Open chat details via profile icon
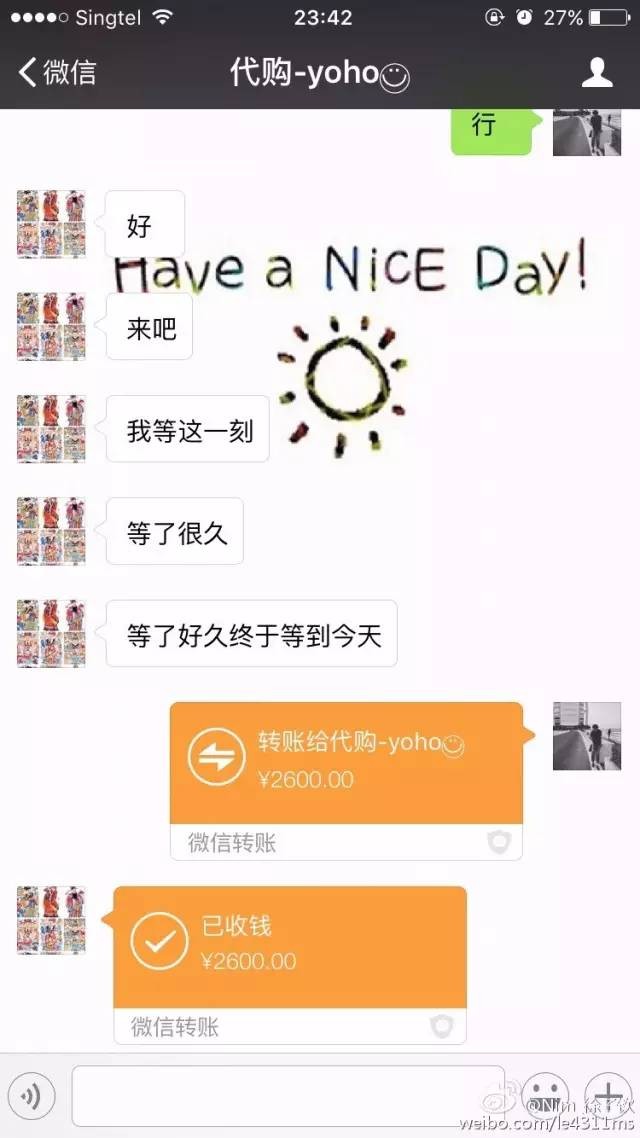Viewport: 640px width, 1138px height. [597, 72]
